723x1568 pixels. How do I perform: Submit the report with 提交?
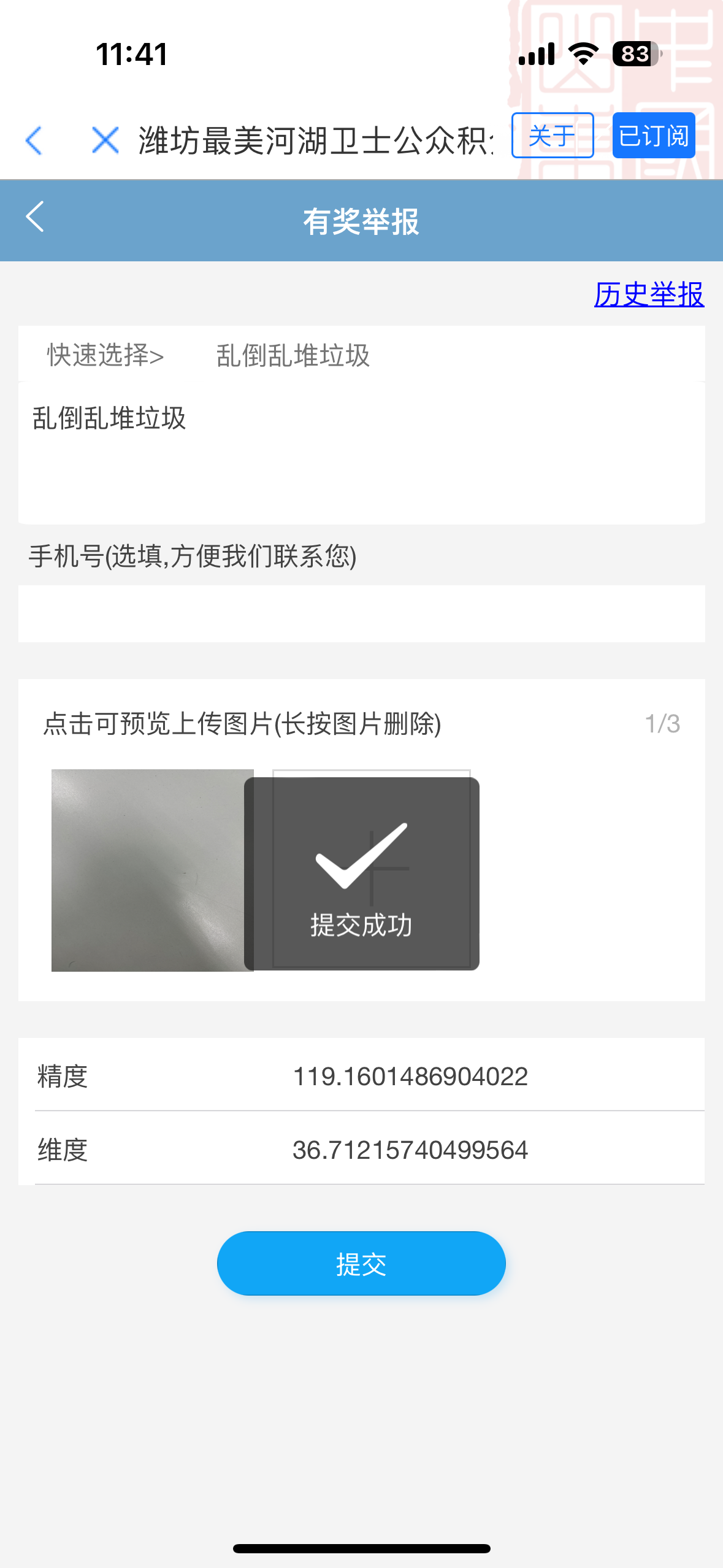pos(361,1264)
